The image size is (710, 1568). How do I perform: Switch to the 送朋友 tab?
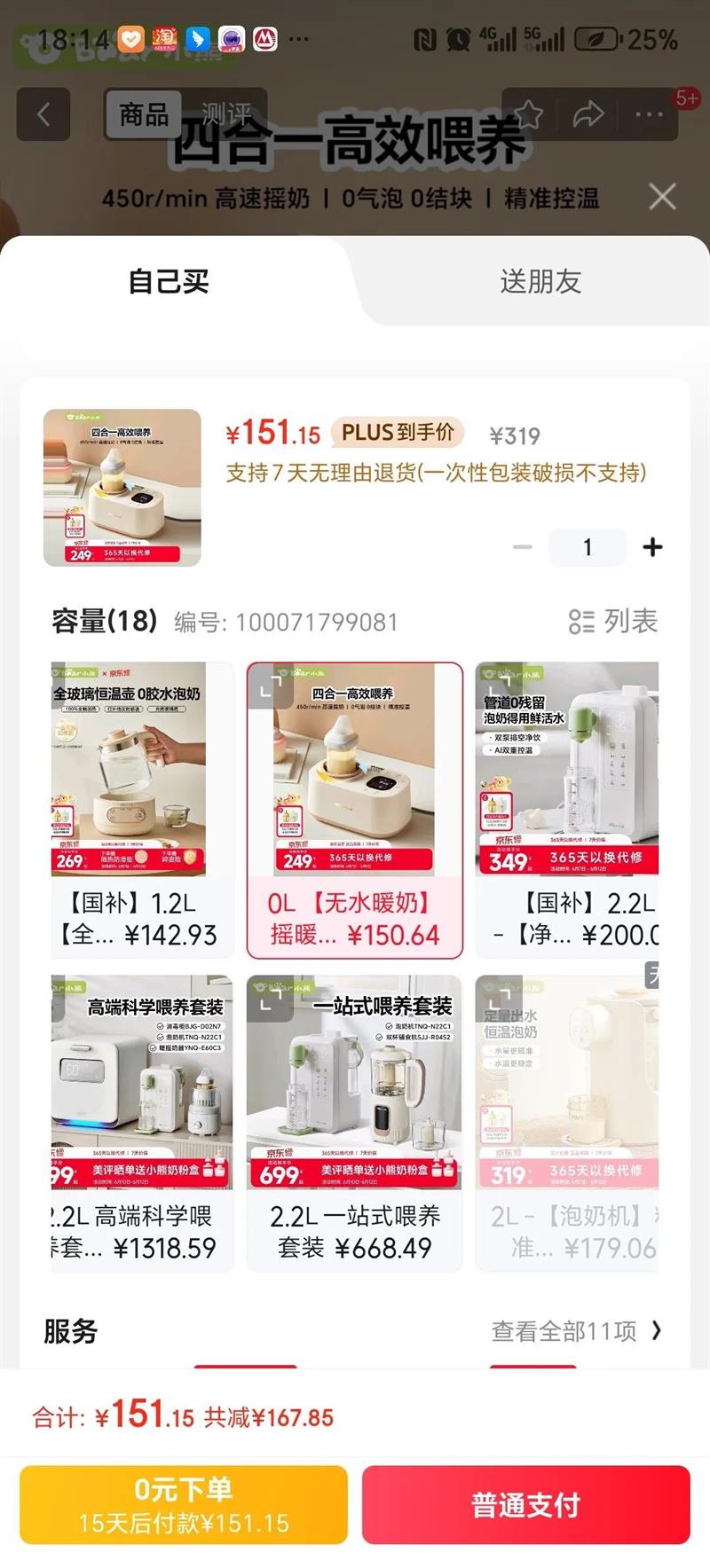[540, 282]
